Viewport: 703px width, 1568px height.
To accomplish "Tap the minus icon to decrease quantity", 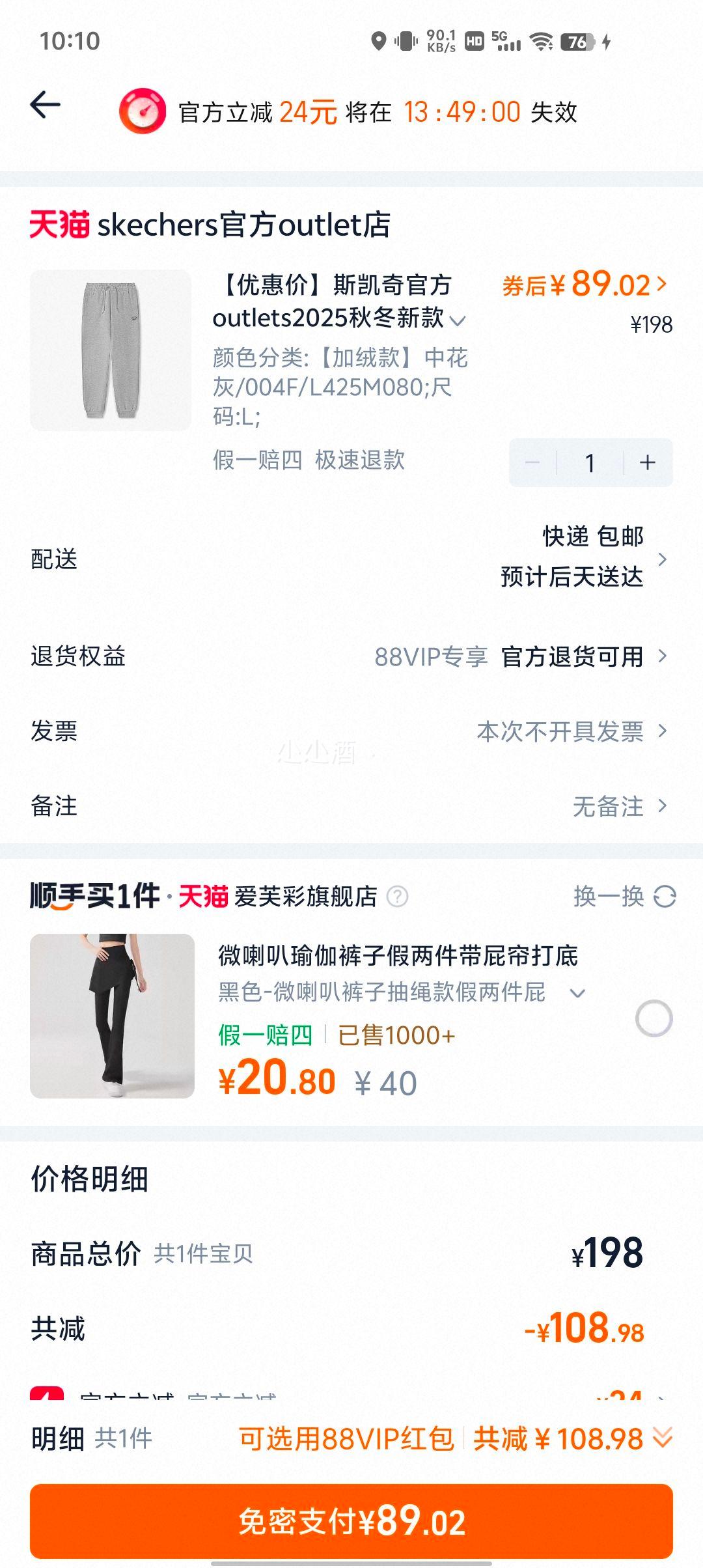I will tap(534, 462).
